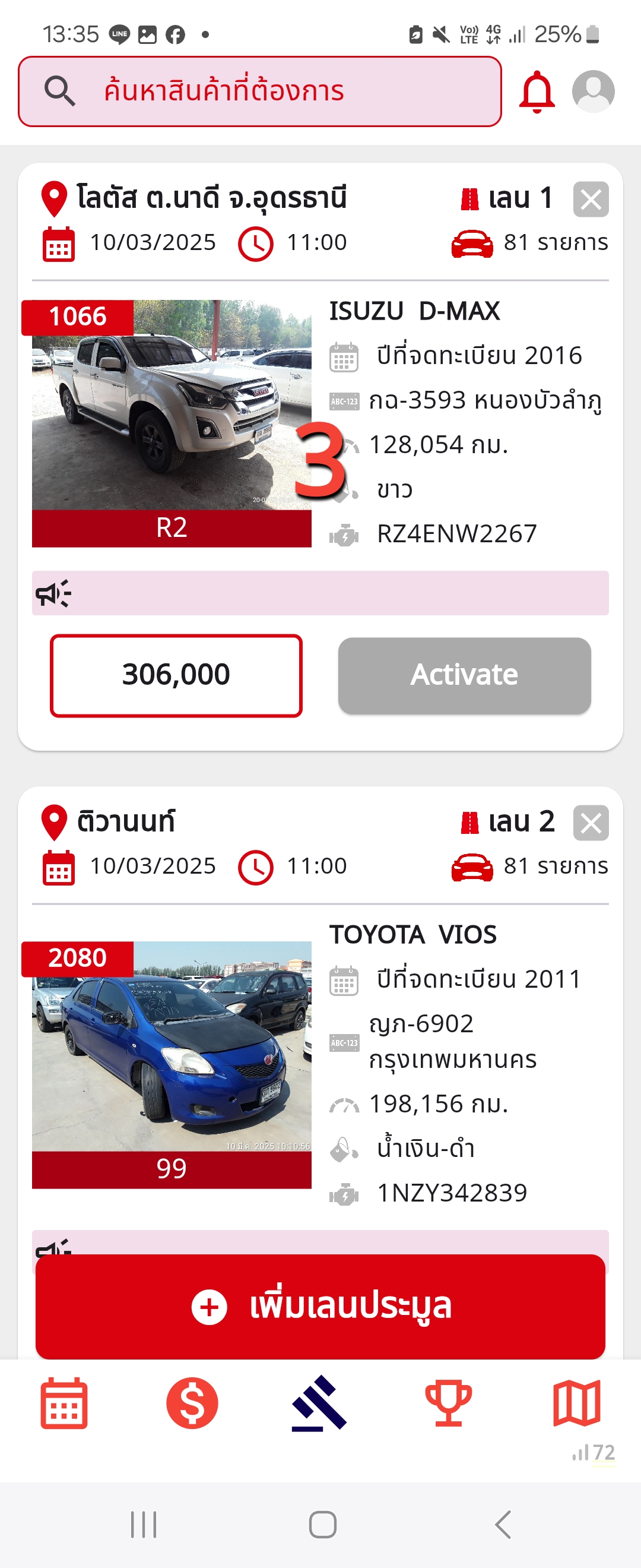Close the Lane 2 auction card
This screenshot has height=1568, width=641.
tap(591, 823)
